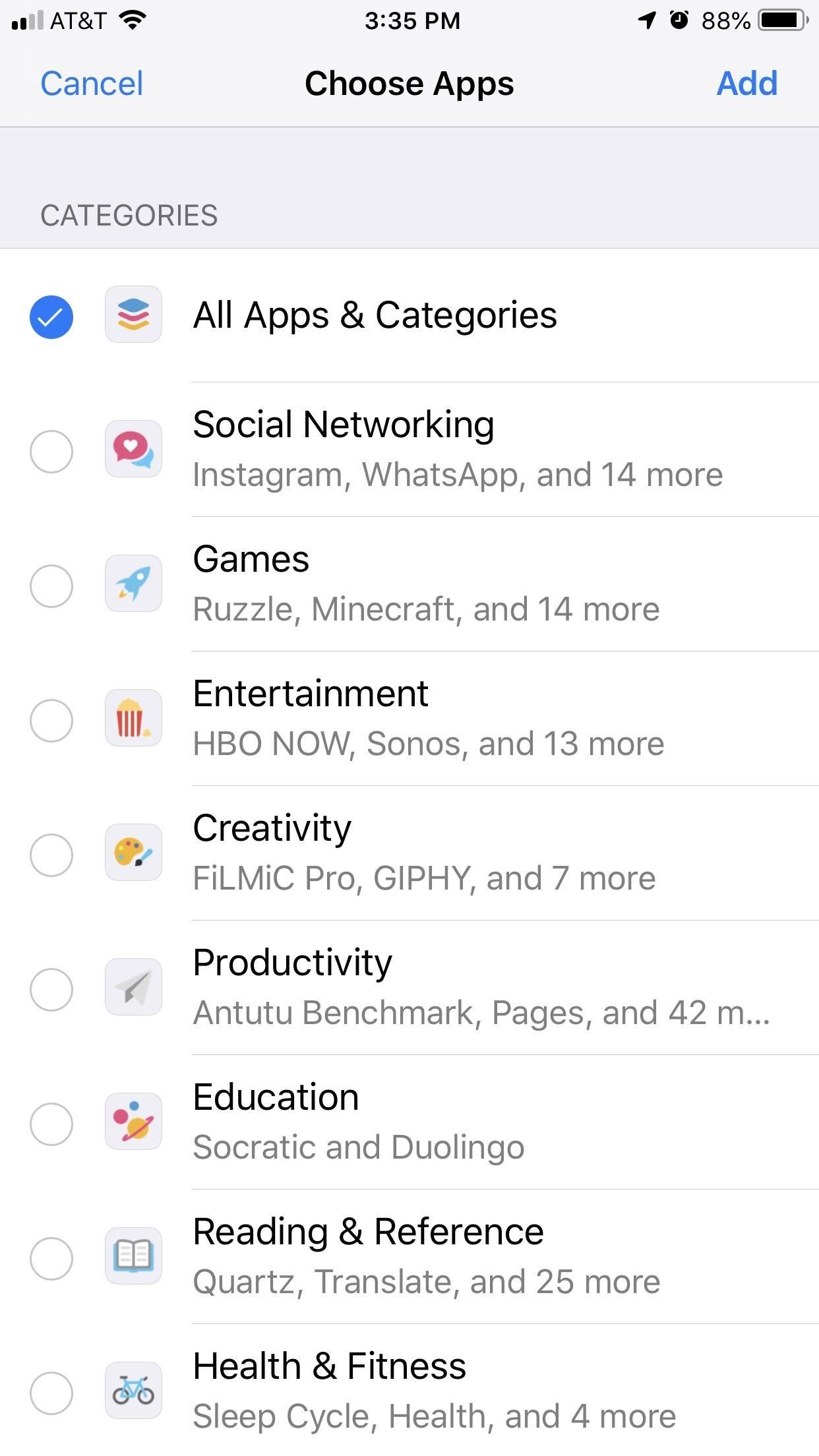Tick the Education category
819x1456 pixels.
pos(51,1124)
